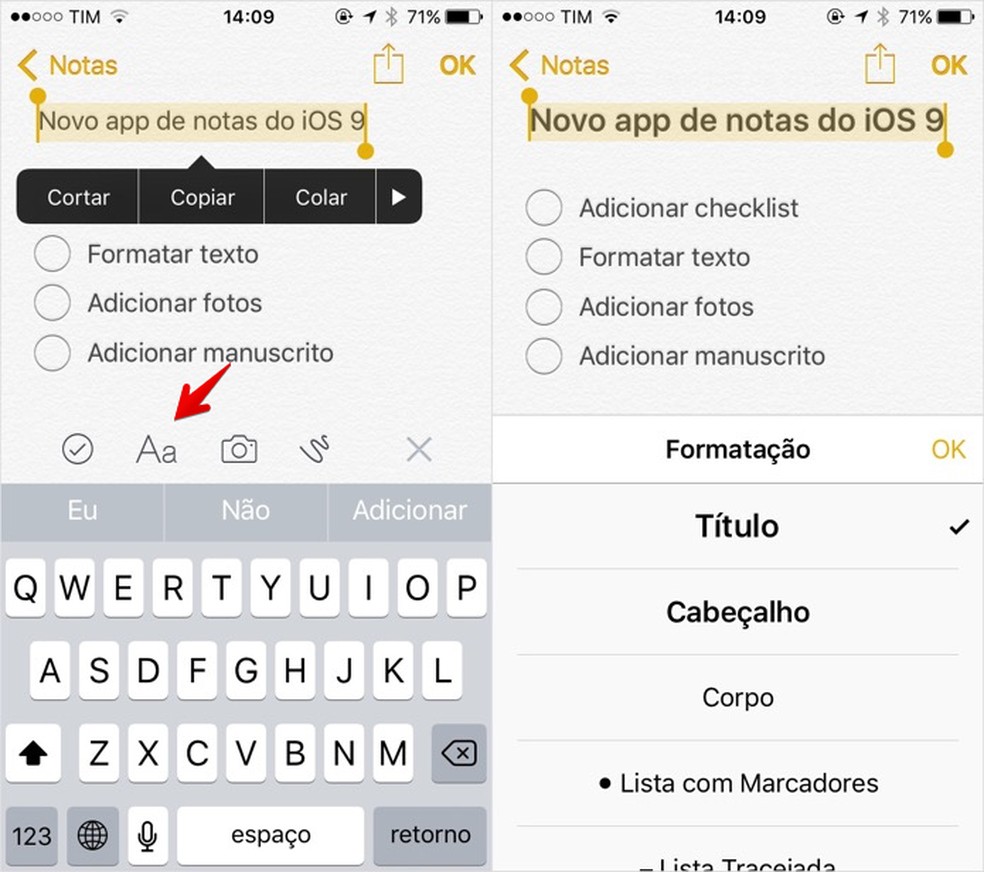The height and width of the screenshot is (872, 984).
Task: Apply the Lista com Marcadores style
Action: (x=737, y=783)
